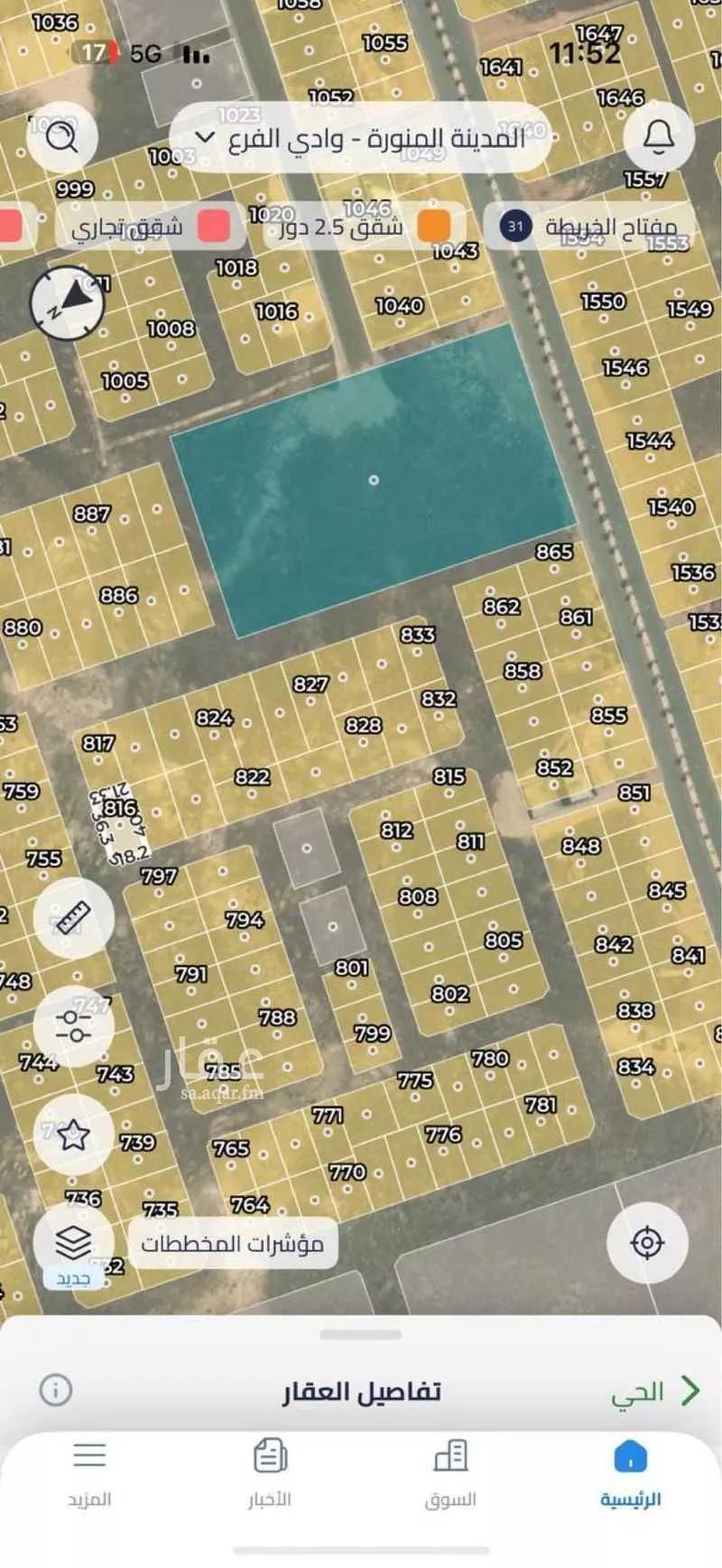Switch to the الرئيسية tab
Viewport: 722px width, 1568px height.
[630, 1475]
